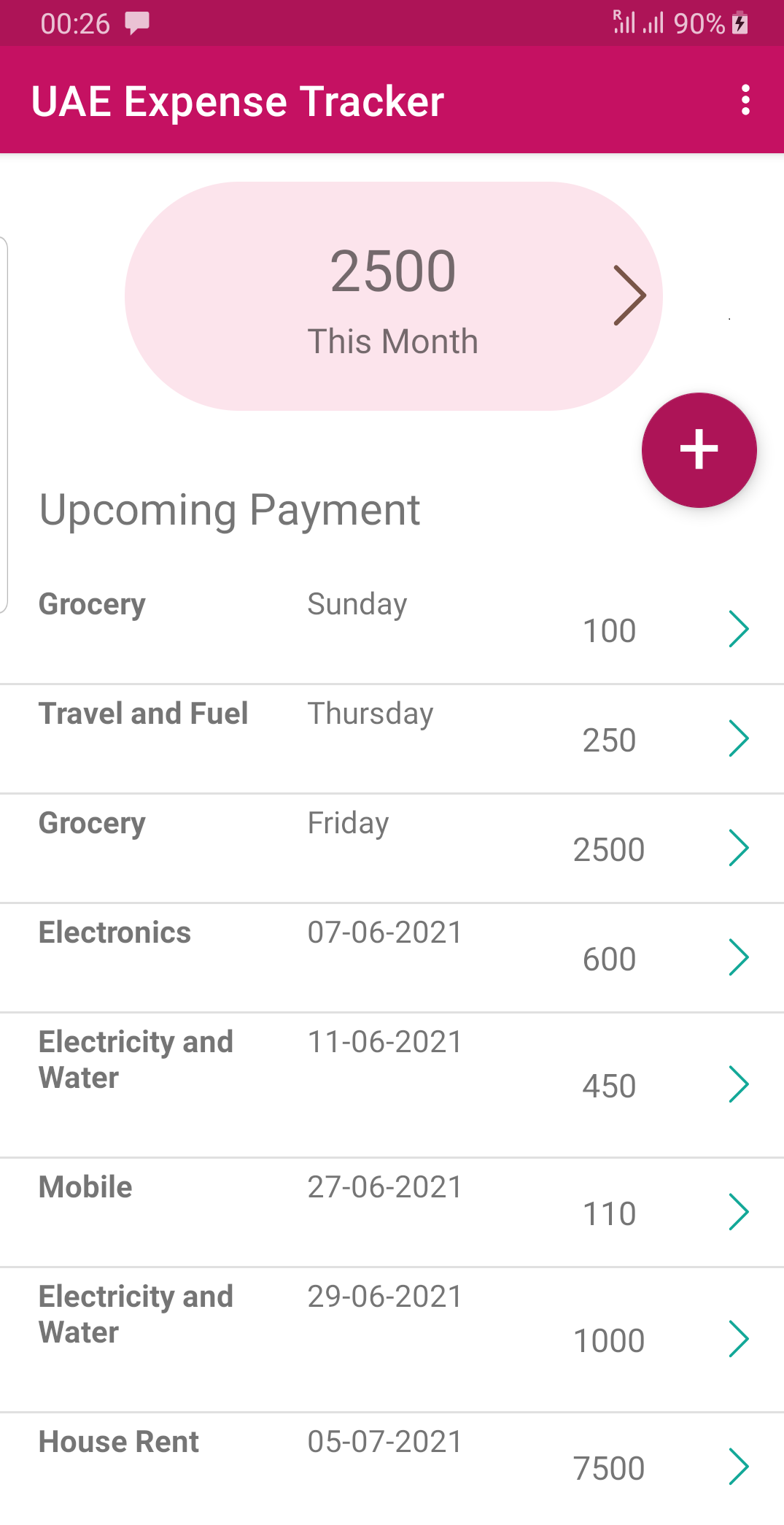Open the three-dot overflow menu
The image size is (784, 1525).
(745, 100)
